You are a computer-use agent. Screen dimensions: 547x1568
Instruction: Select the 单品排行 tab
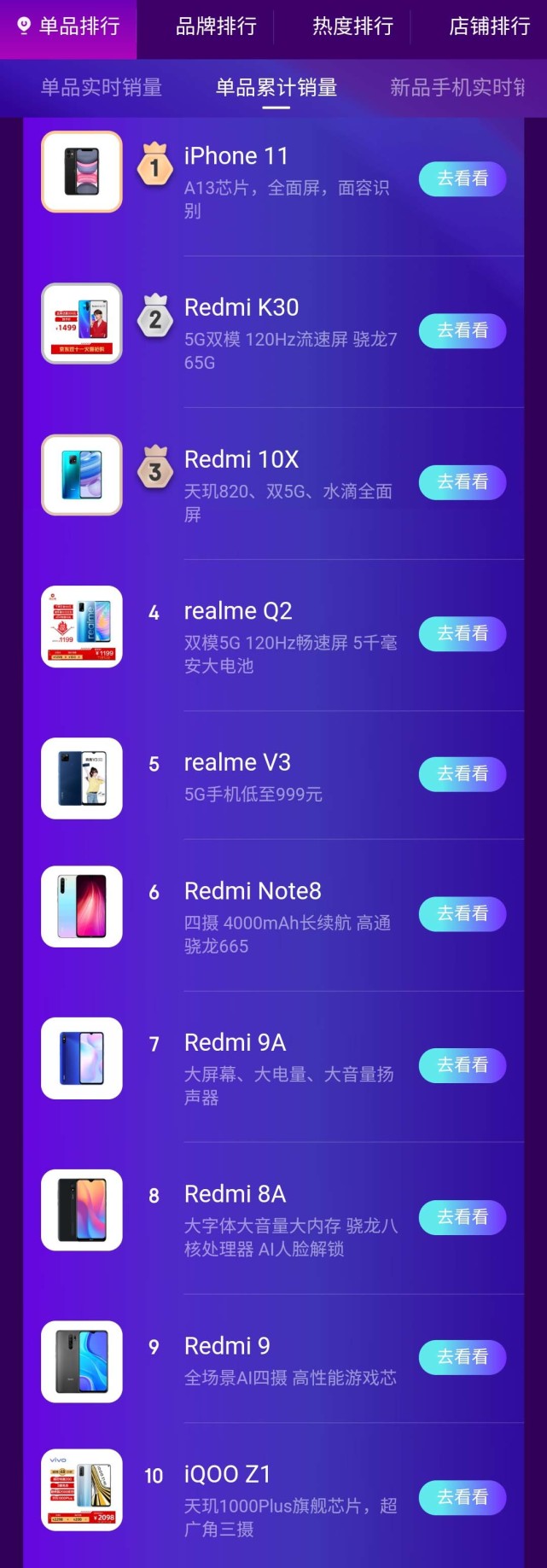[x=69, y=26]
